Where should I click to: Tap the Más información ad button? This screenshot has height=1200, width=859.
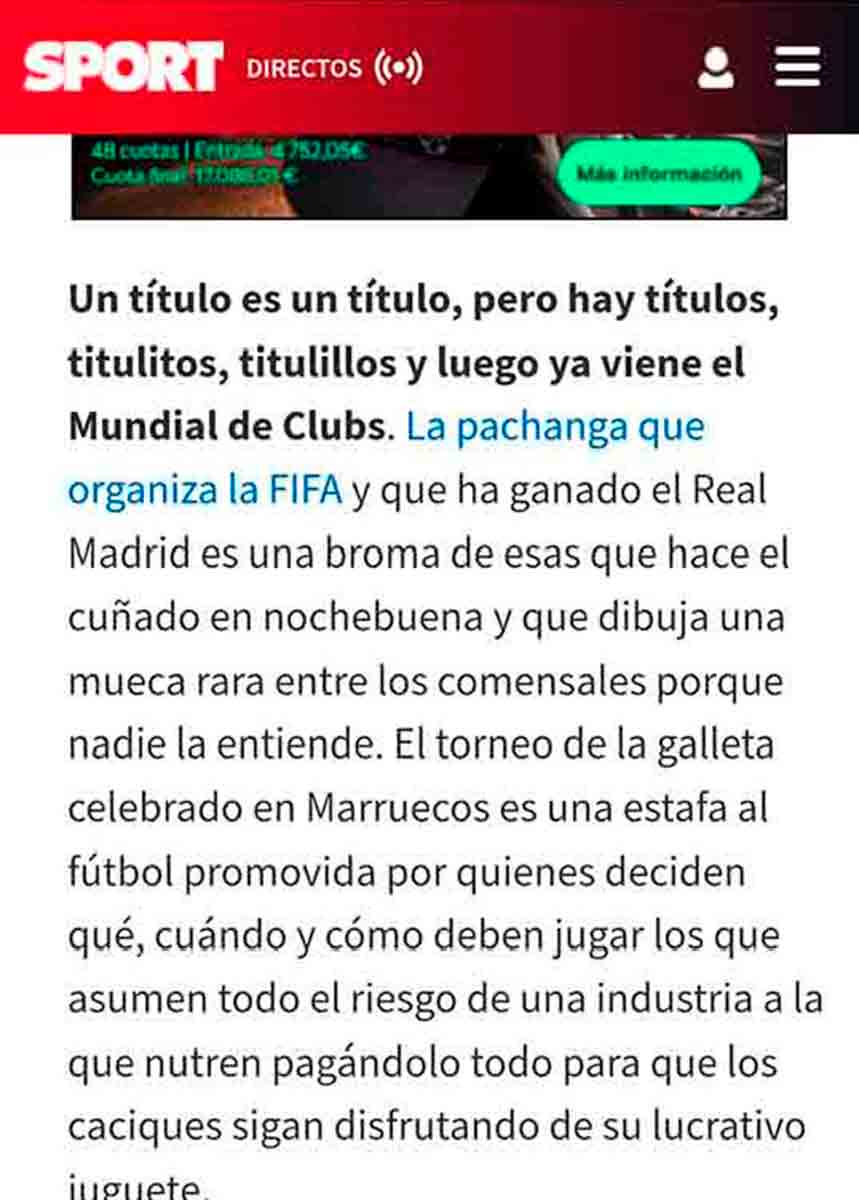(659, 174)
